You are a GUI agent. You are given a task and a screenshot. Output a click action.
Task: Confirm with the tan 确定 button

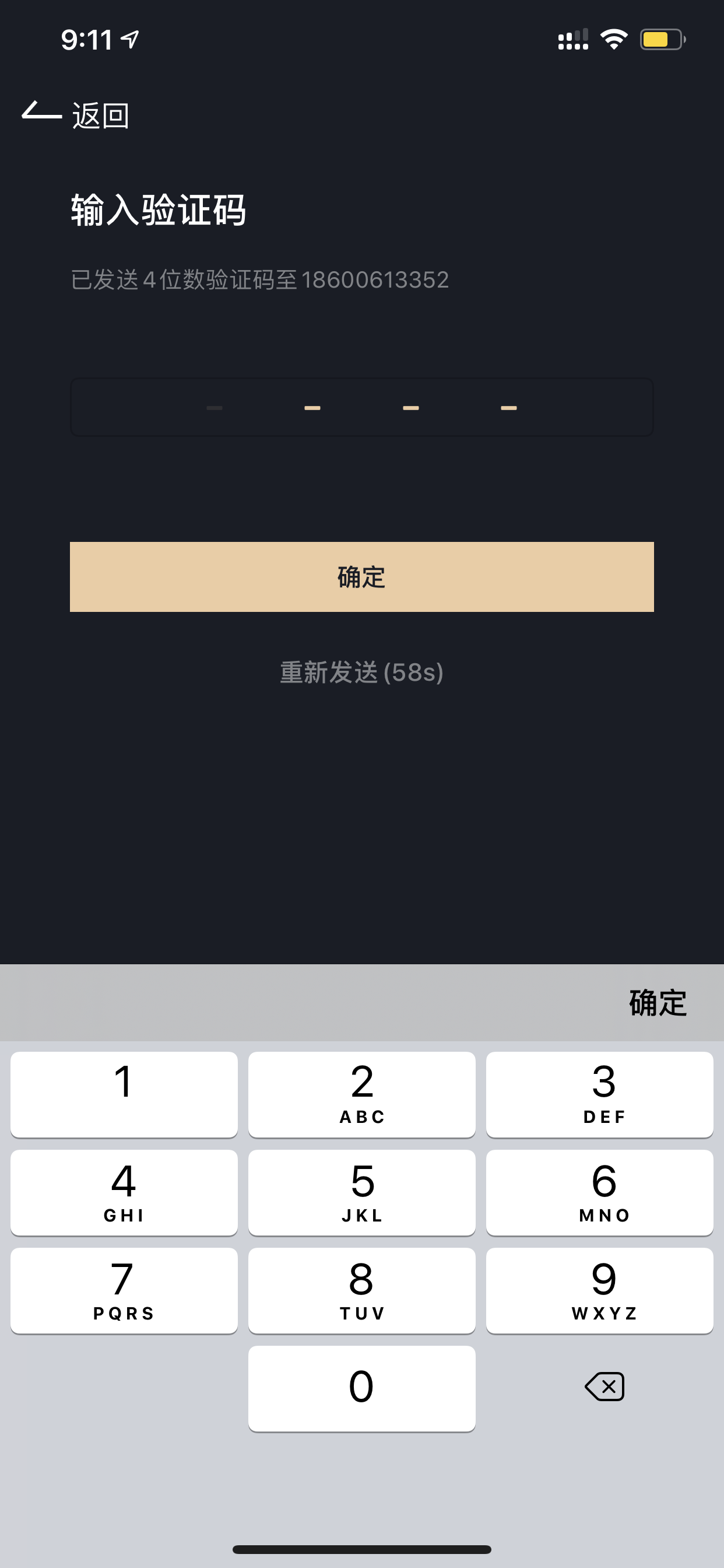(x=361, y=576)
